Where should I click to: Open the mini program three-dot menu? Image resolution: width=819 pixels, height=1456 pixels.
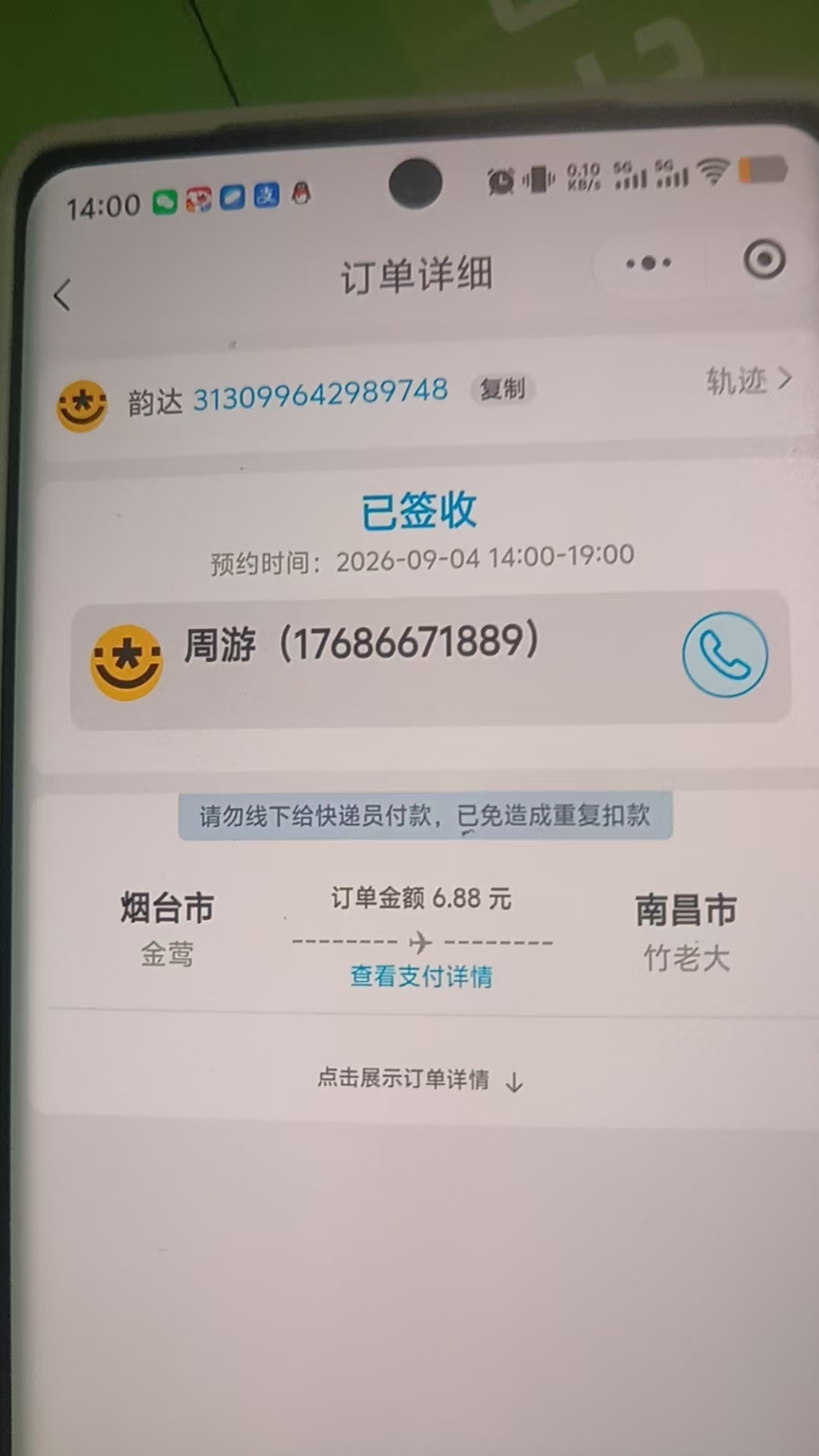coord(648,263)
